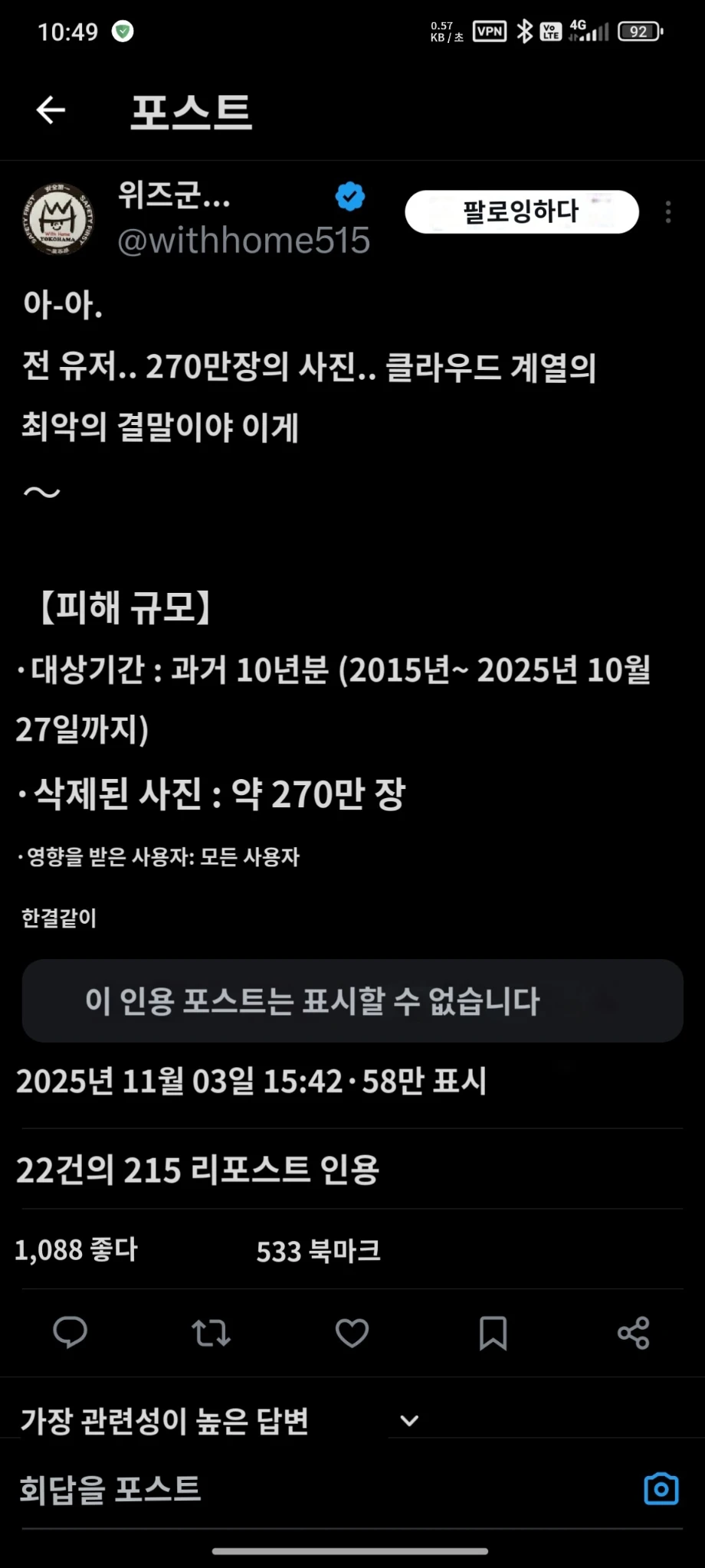Repost this post
Screen dimensions: 705x1568
click(x=211, y=1333)
